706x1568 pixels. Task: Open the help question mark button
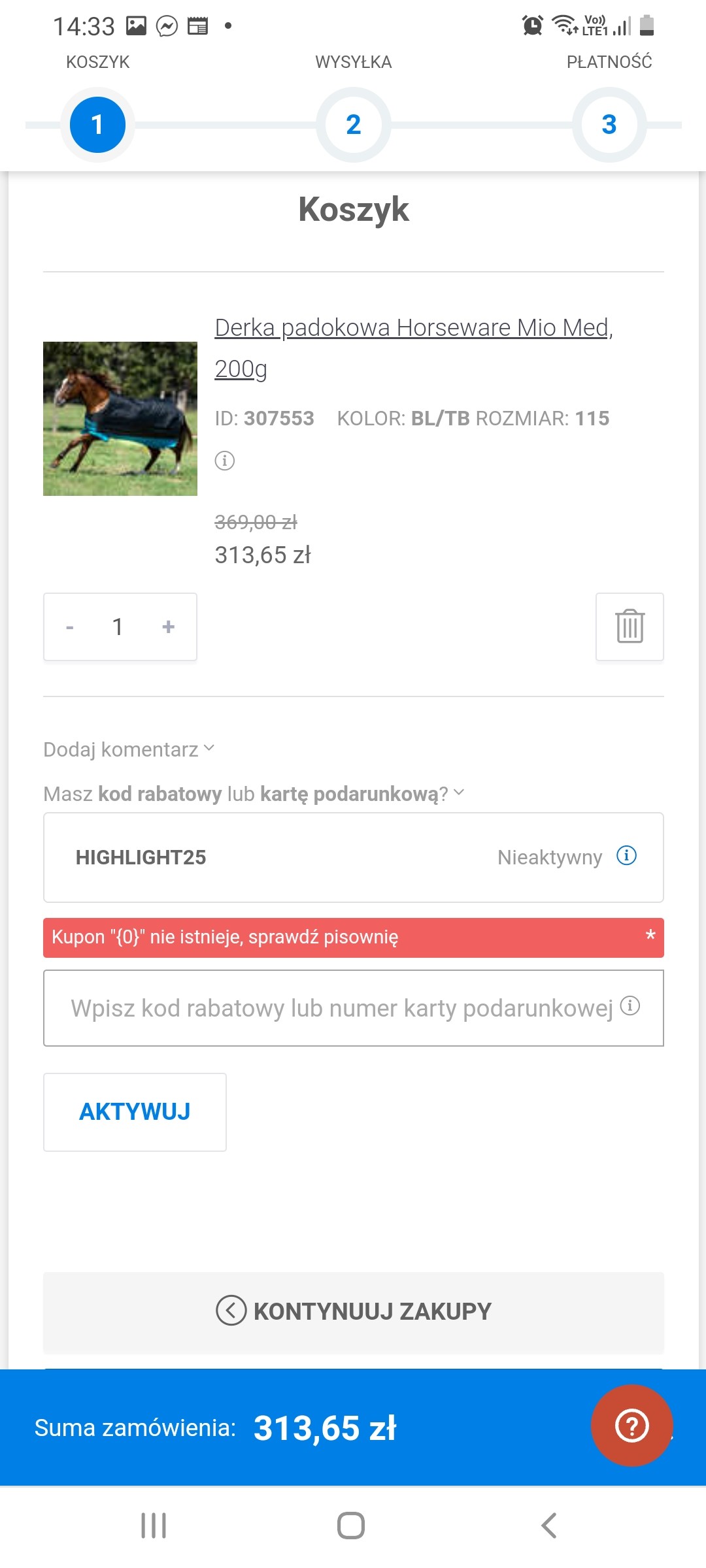click(631, 1426)
